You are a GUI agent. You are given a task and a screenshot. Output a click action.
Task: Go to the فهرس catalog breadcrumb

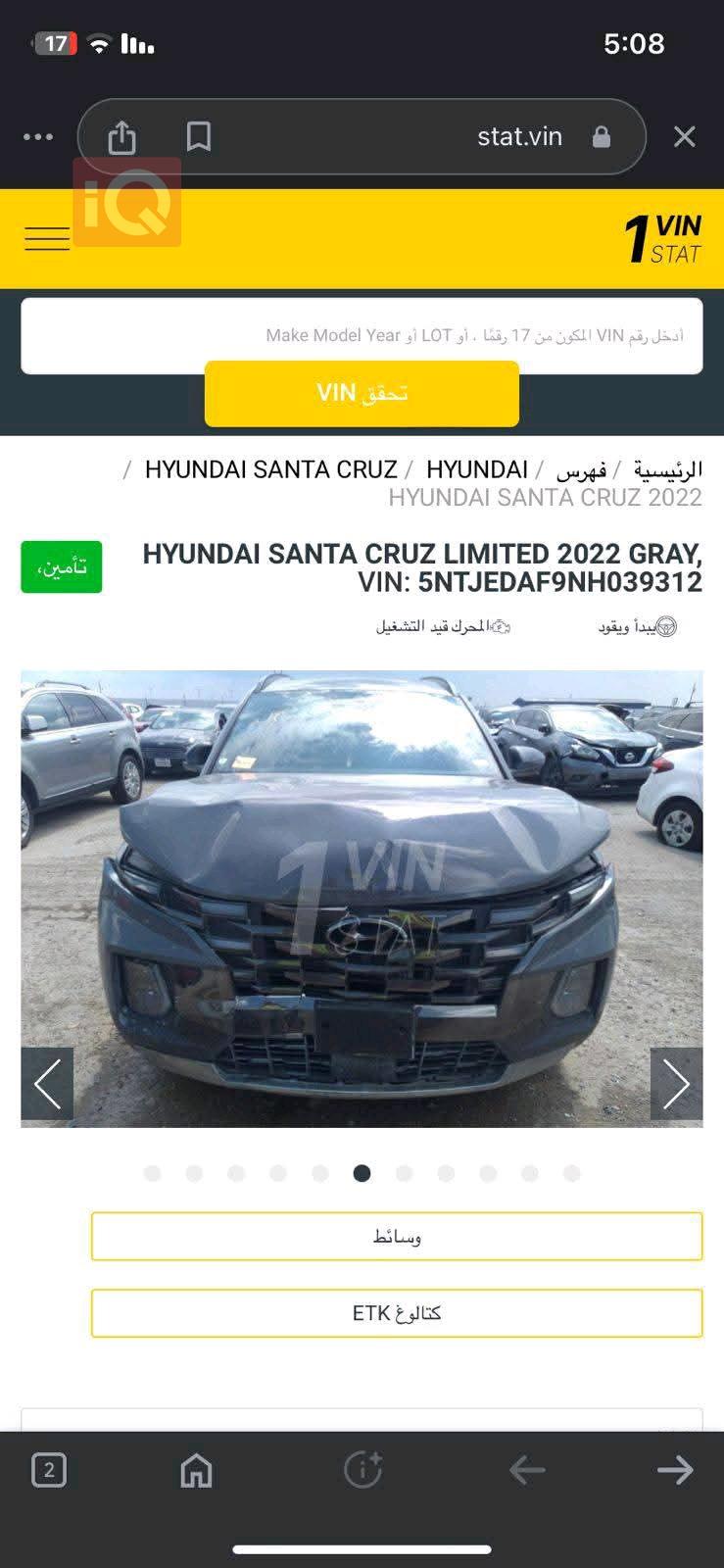(581, 471)
